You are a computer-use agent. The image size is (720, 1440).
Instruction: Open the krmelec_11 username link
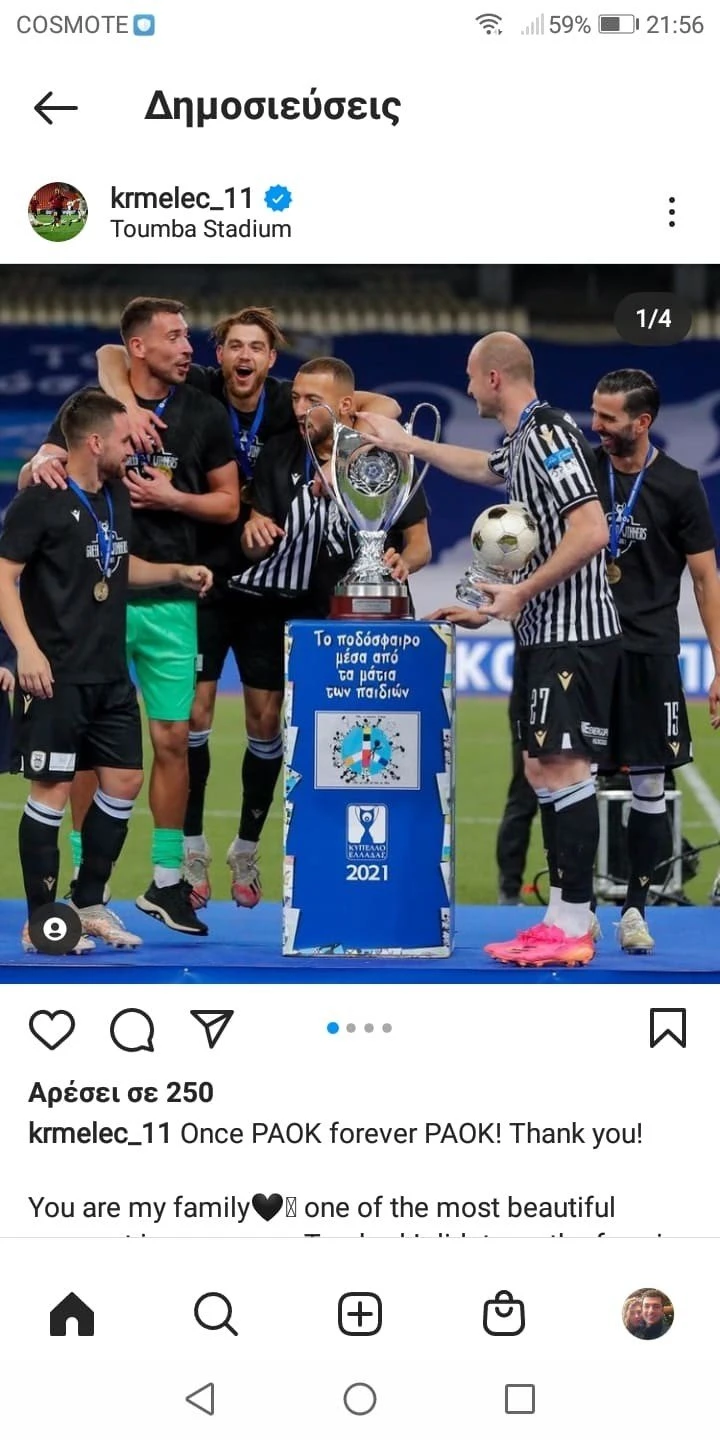(x=181, y=198)
